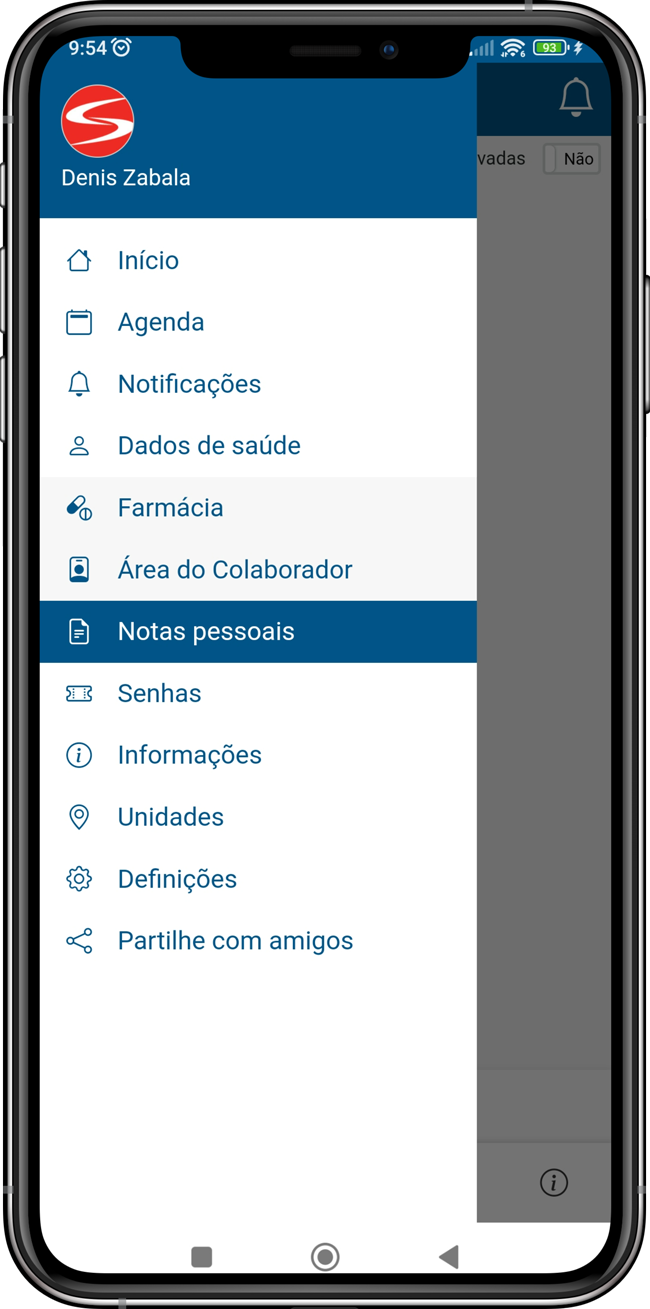Toggle the Não switch

click(572, 159)
